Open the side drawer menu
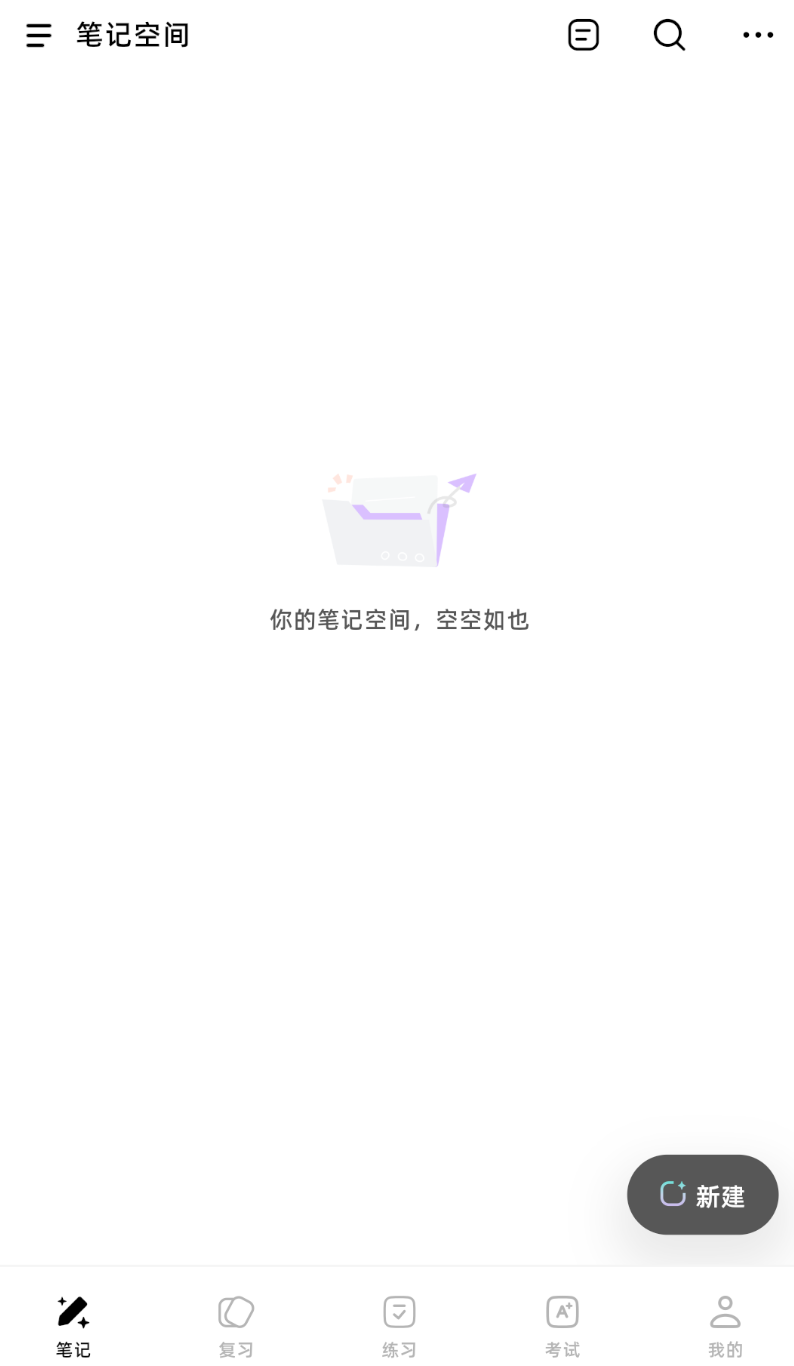 39,36
